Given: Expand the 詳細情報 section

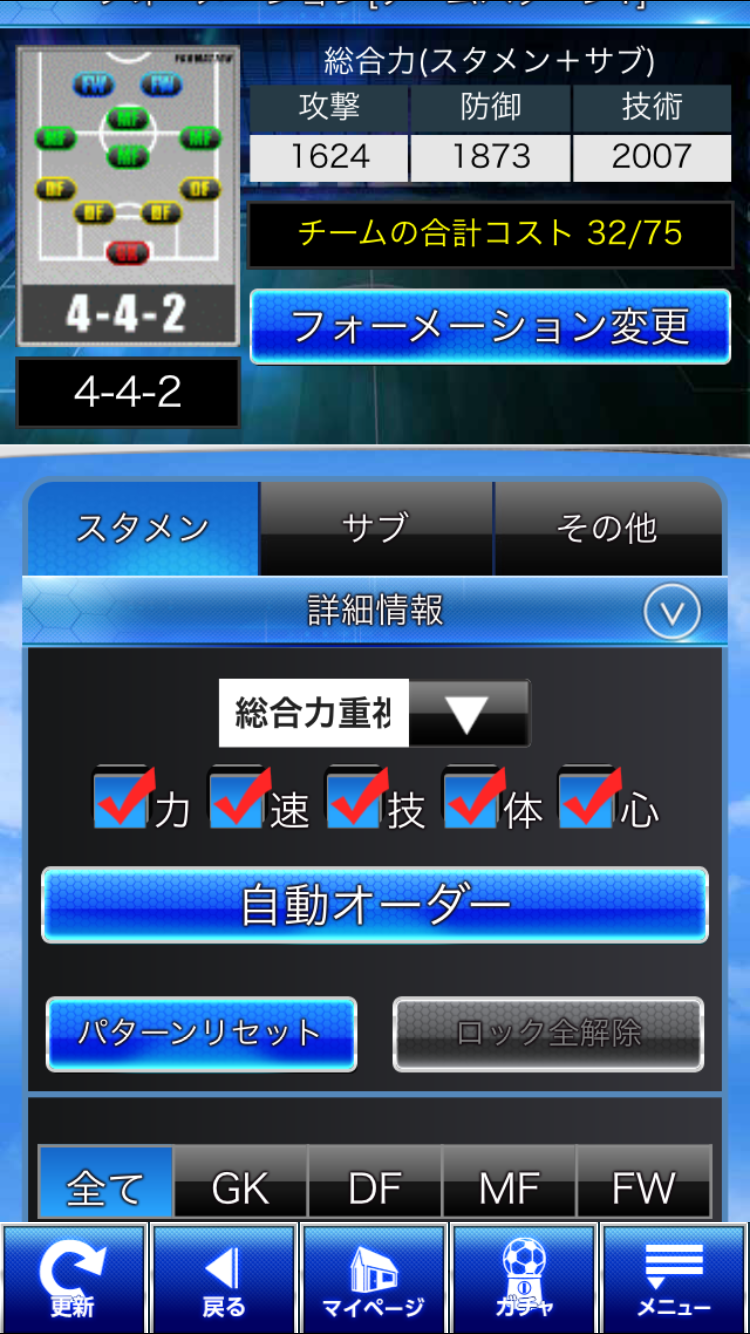Looking at the screenshot, I should [x=671, y=612].
